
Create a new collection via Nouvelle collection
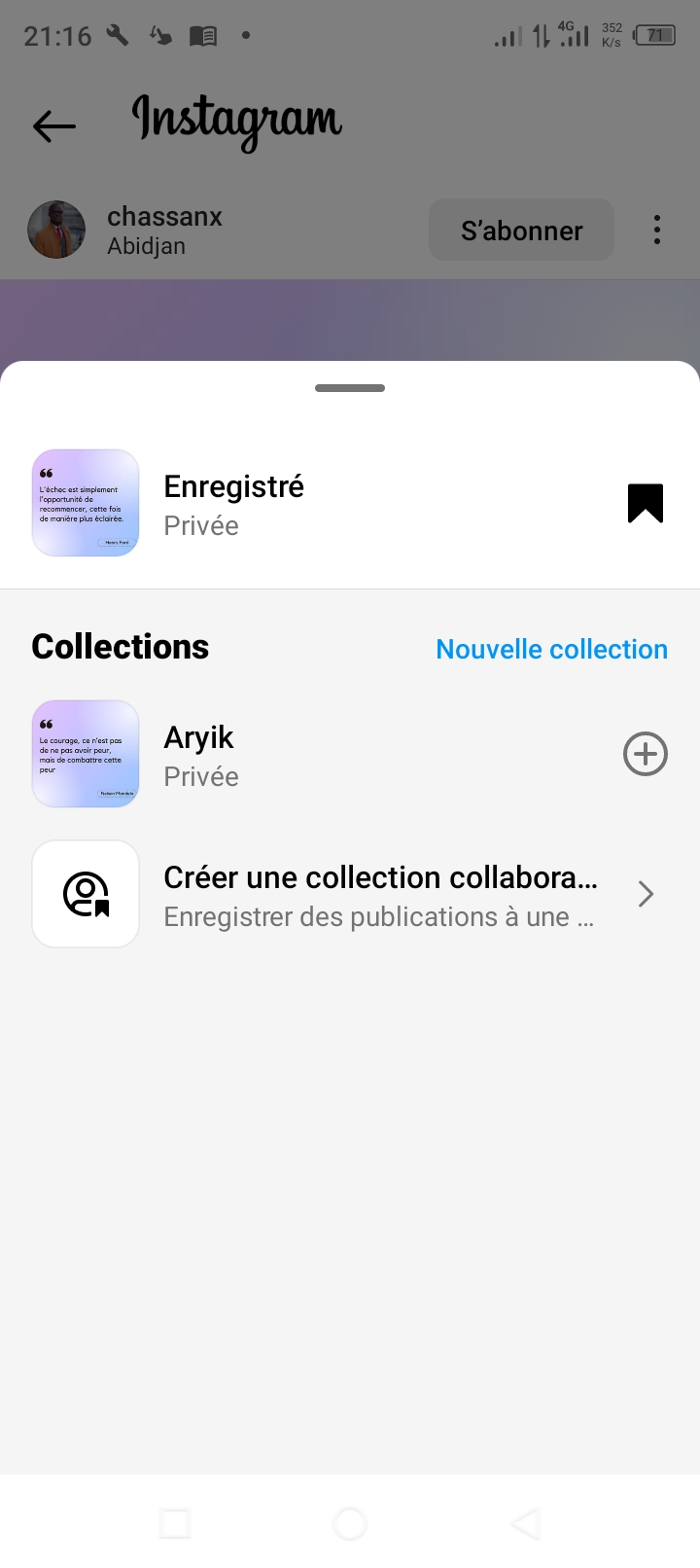pyautogui.click(x=551, y=649)
